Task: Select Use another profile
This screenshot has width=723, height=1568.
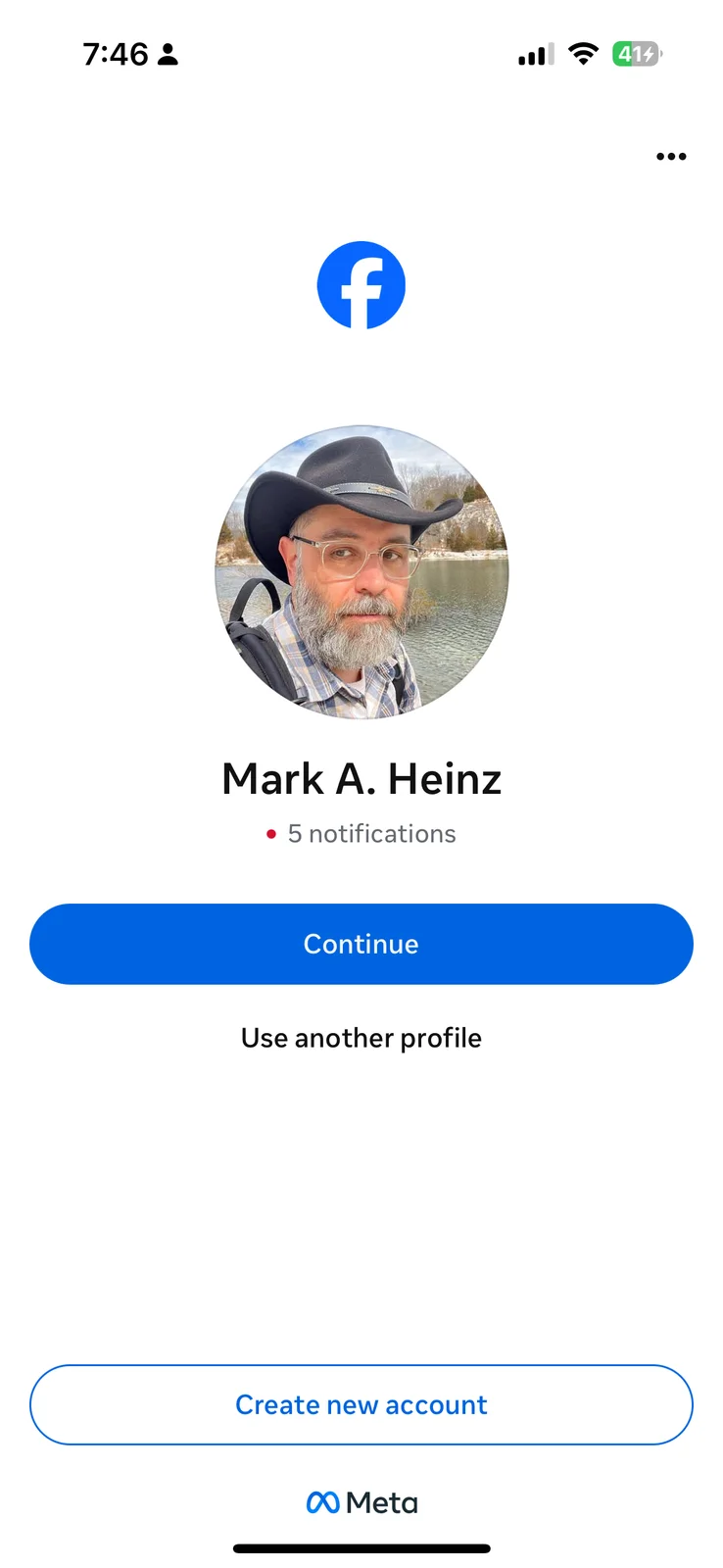Action: (361, 1038)
